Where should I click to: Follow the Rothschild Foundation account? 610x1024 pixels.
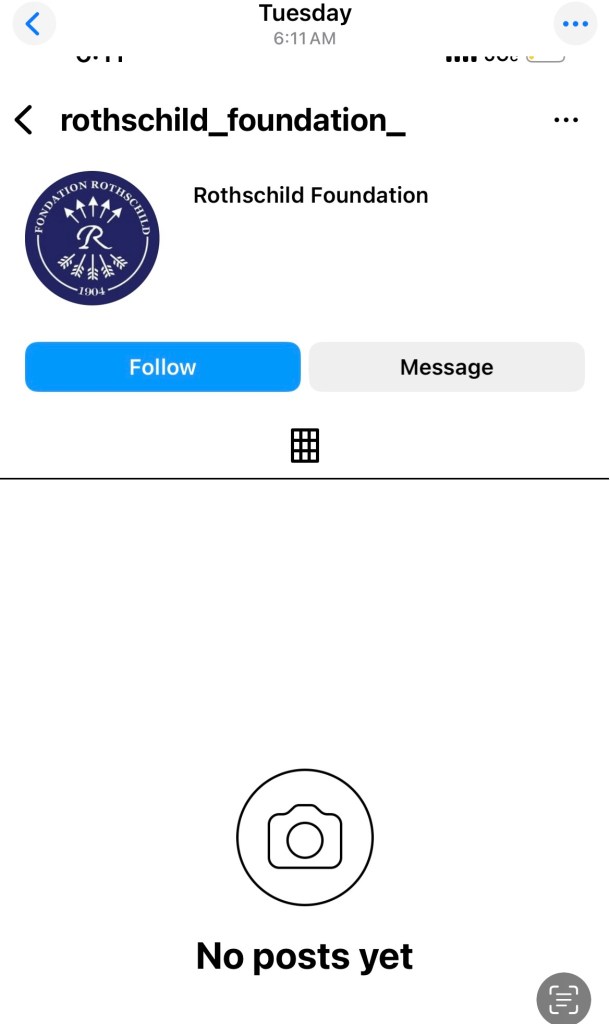[162, 367]
